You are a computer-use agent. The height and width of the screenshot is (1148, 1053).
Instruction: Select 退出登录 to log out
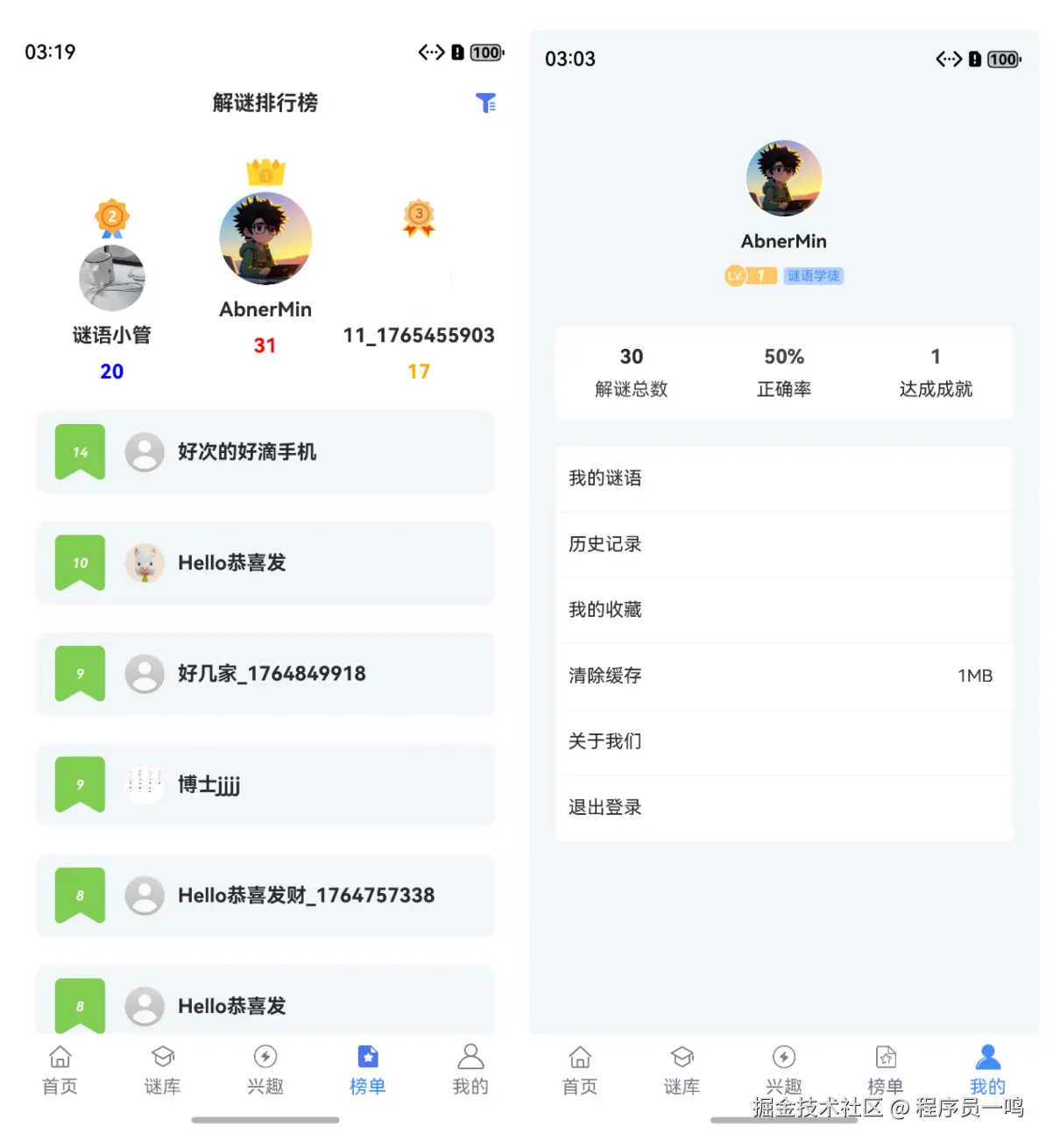click(783, 807)
